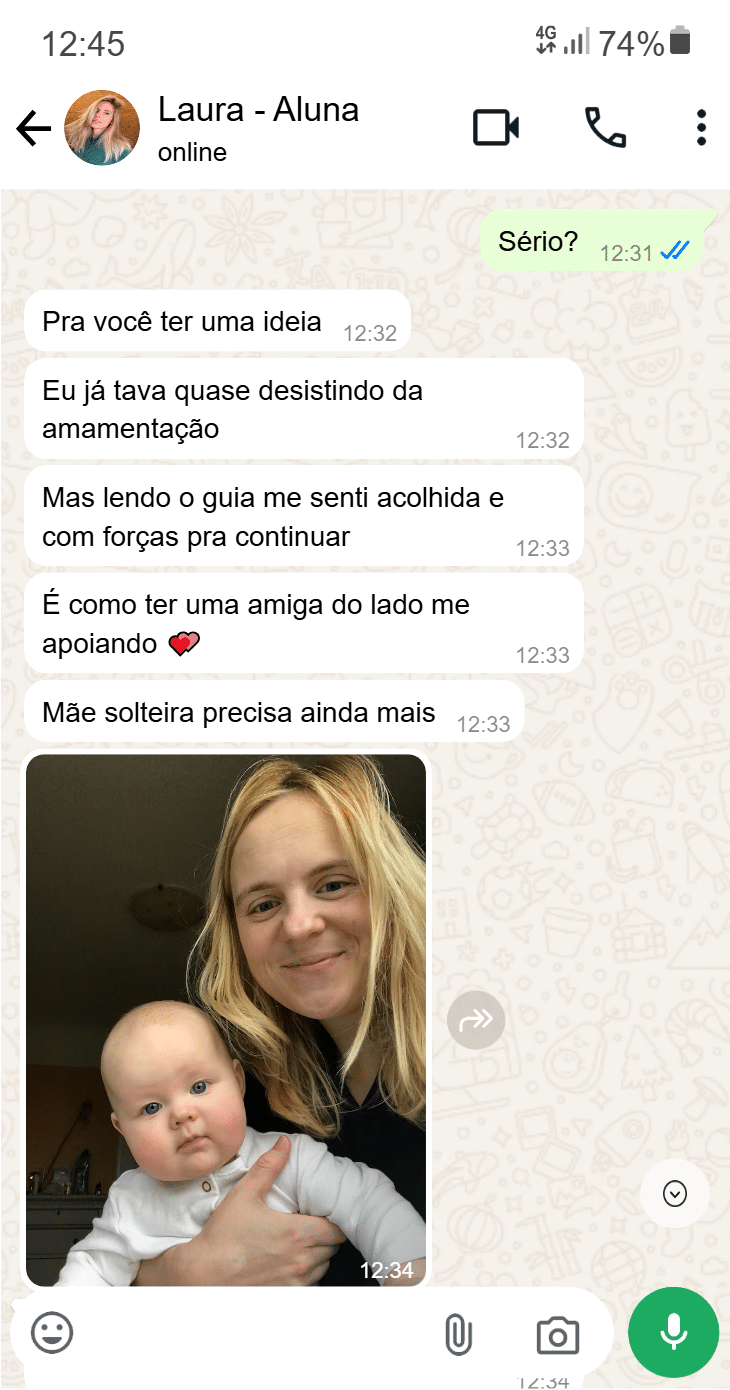Open the emoji picker
The image size is (730, 1390).
tap(52, 1333)
